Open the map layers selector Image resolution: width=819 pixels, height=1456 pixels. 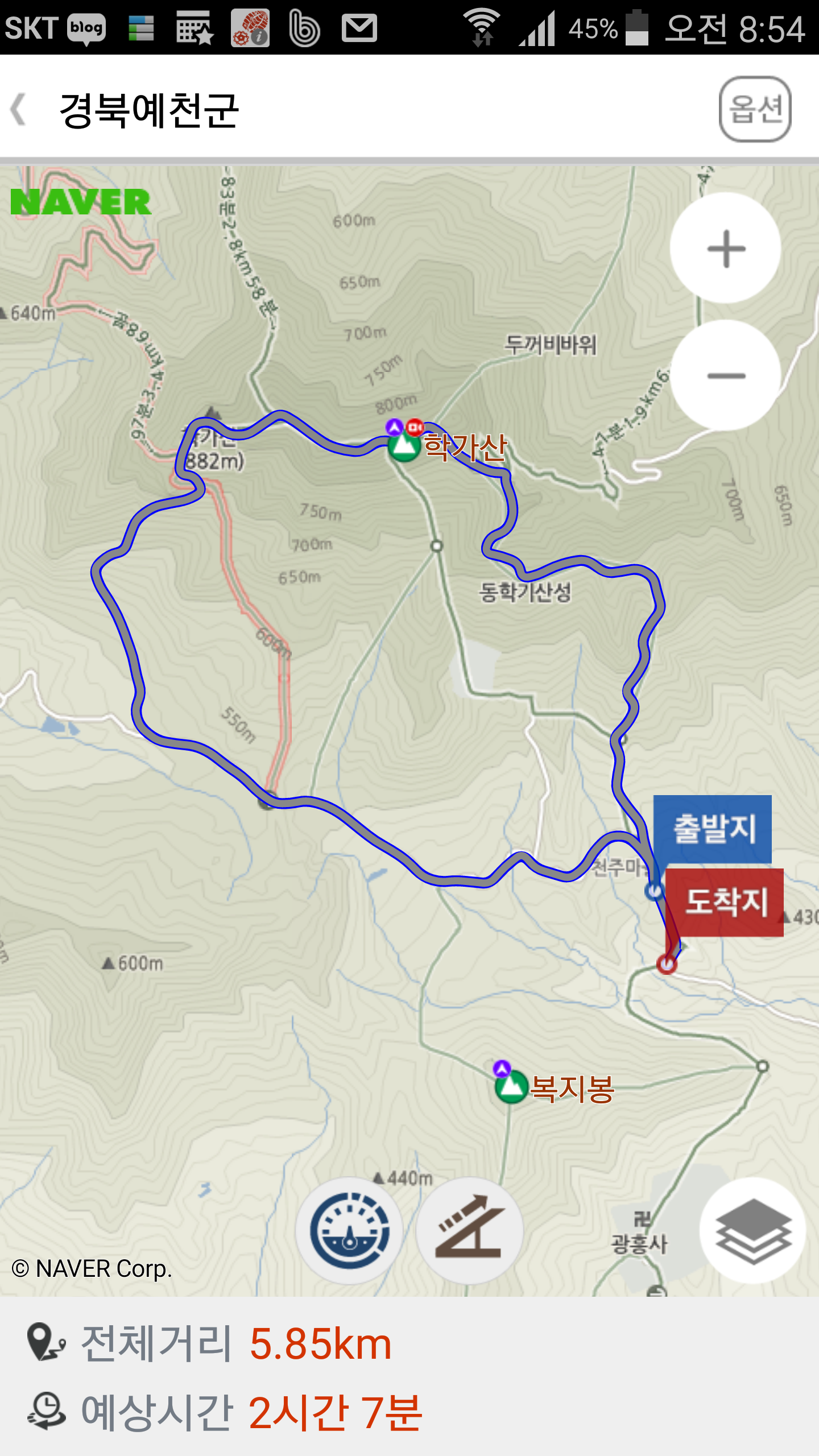753,1230
